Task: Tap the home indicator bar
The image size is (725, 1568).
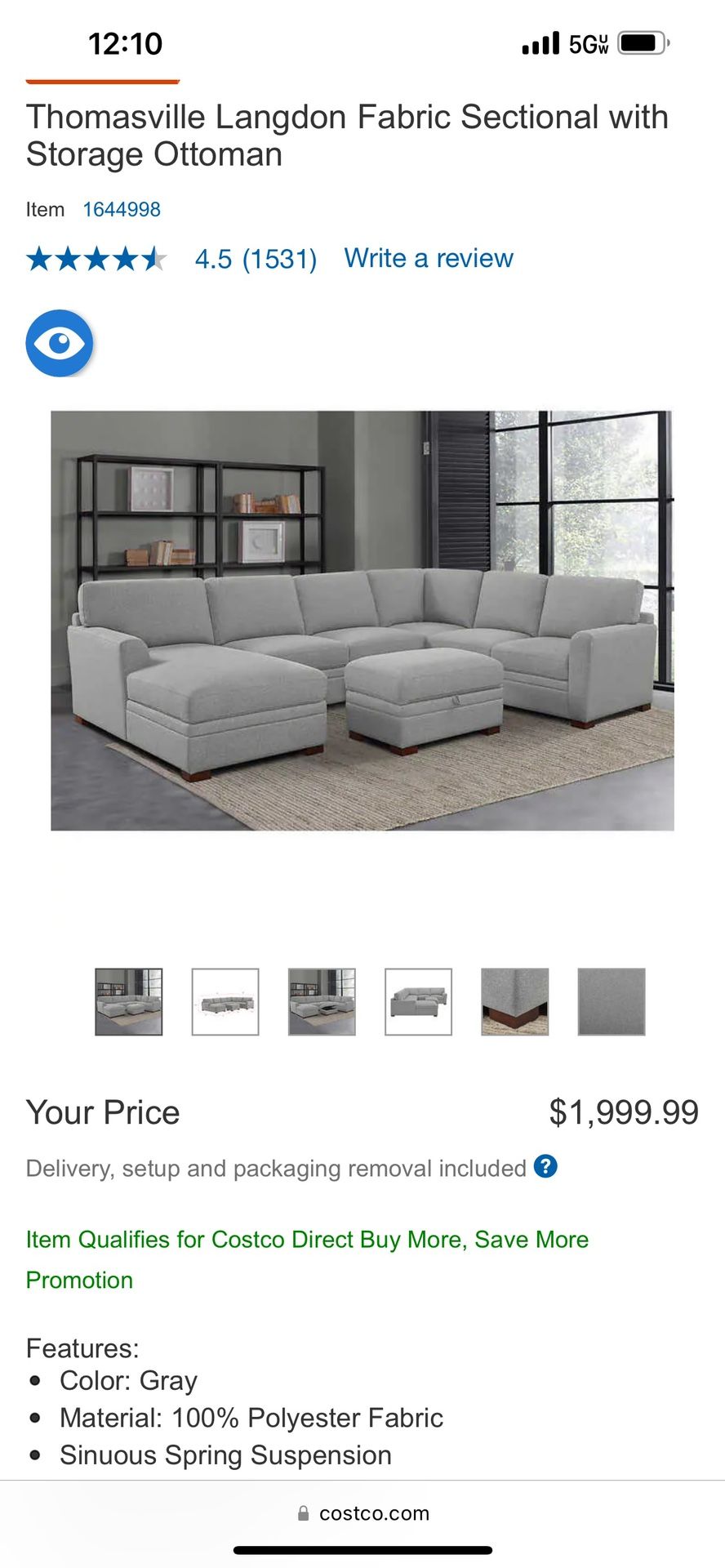Action: tap(362, 1550)
